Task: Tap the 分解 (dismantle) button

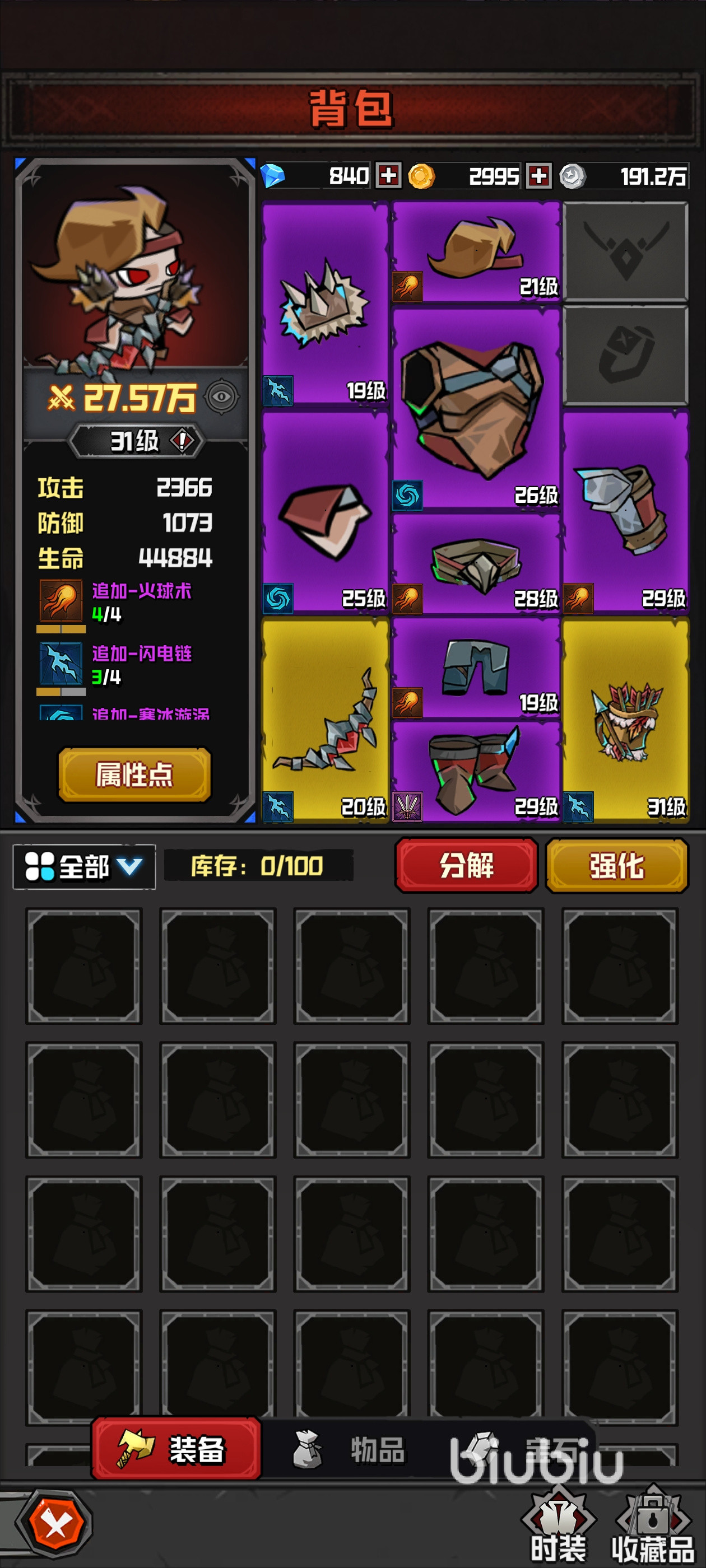Action: click(466, 865)
